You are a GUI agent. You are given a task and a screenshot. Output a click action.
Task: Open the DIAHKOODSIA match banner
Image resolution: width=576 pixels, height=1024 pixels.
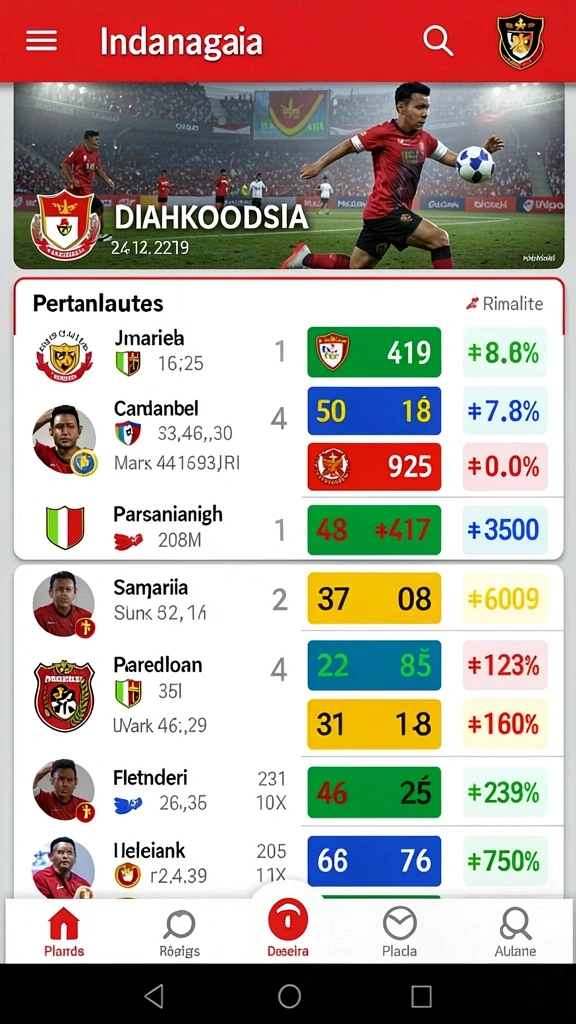coord(289,176)
